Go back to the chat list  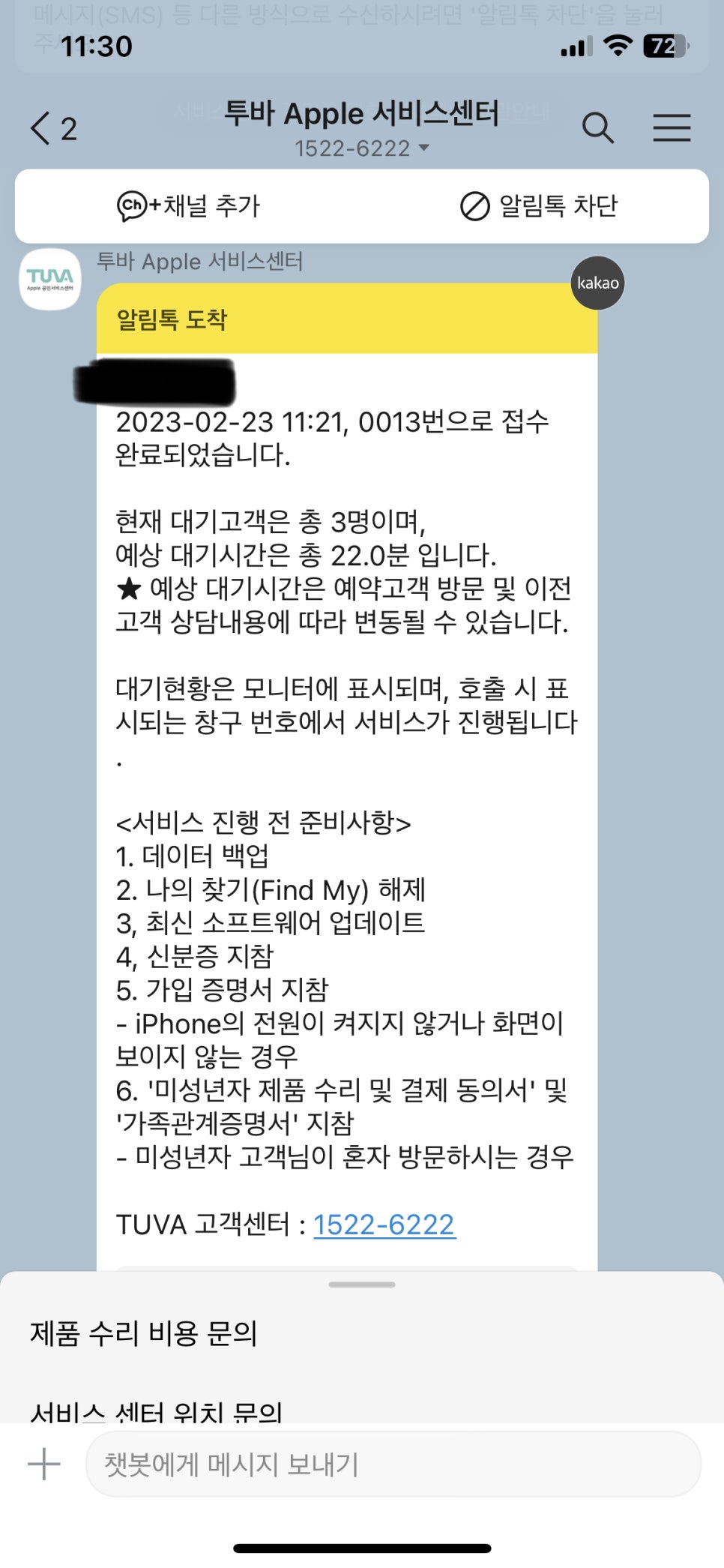pos(51,128)
